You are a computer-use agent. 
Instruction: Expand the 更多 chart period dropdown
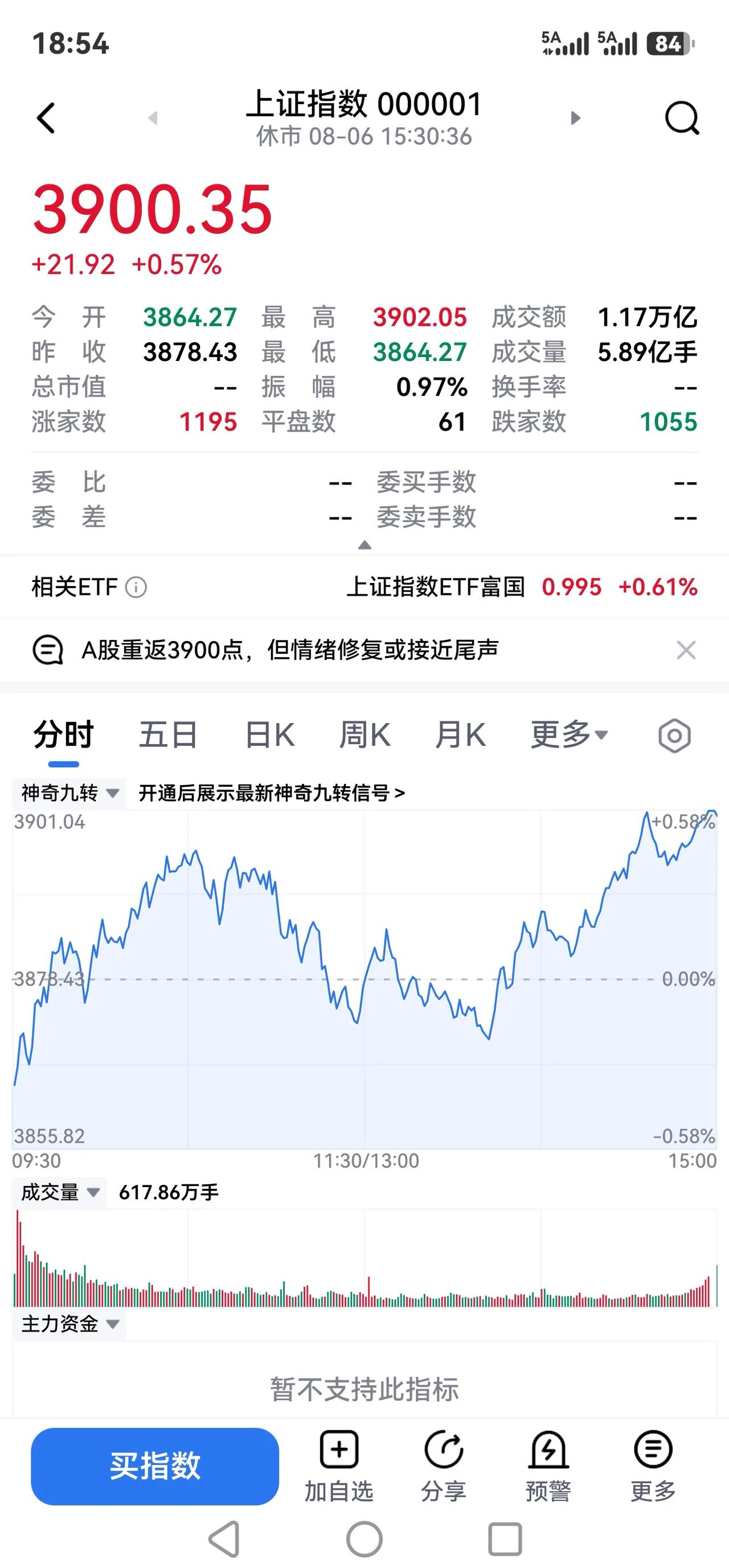(569, 734)
